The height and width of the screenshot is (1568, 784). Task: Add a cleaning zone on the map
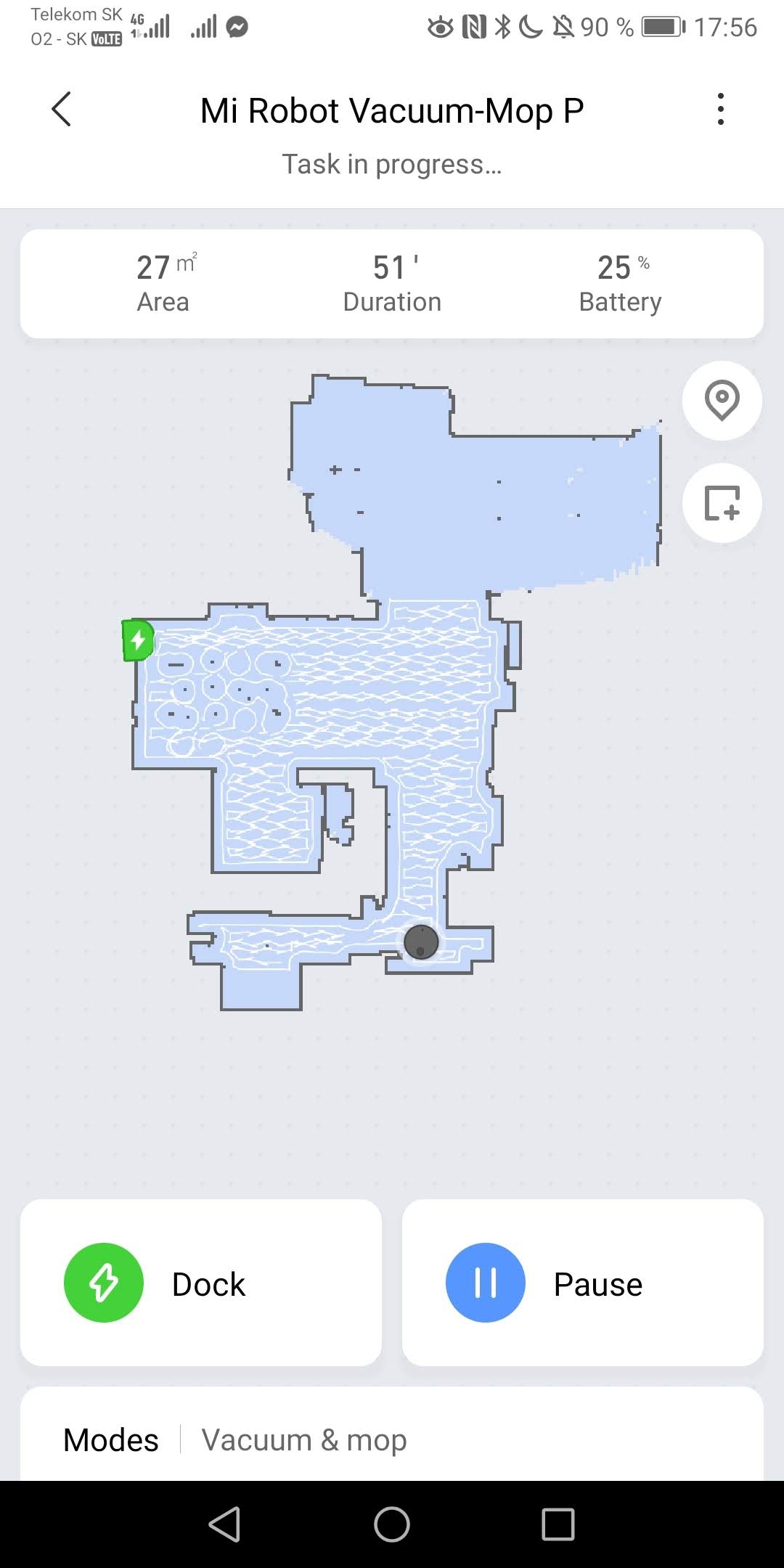click(722, 503)
